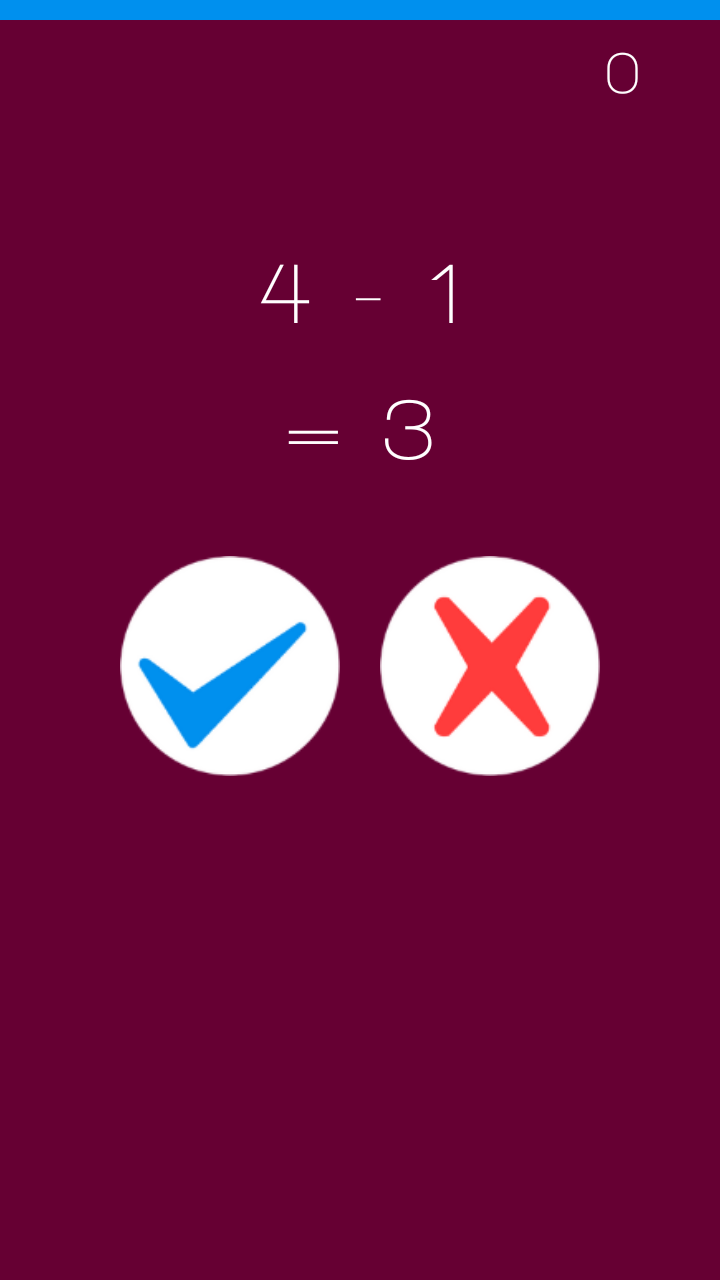720x1280 pixels.
Task: Tap the answer text = 3
Action: pos(360,432)
